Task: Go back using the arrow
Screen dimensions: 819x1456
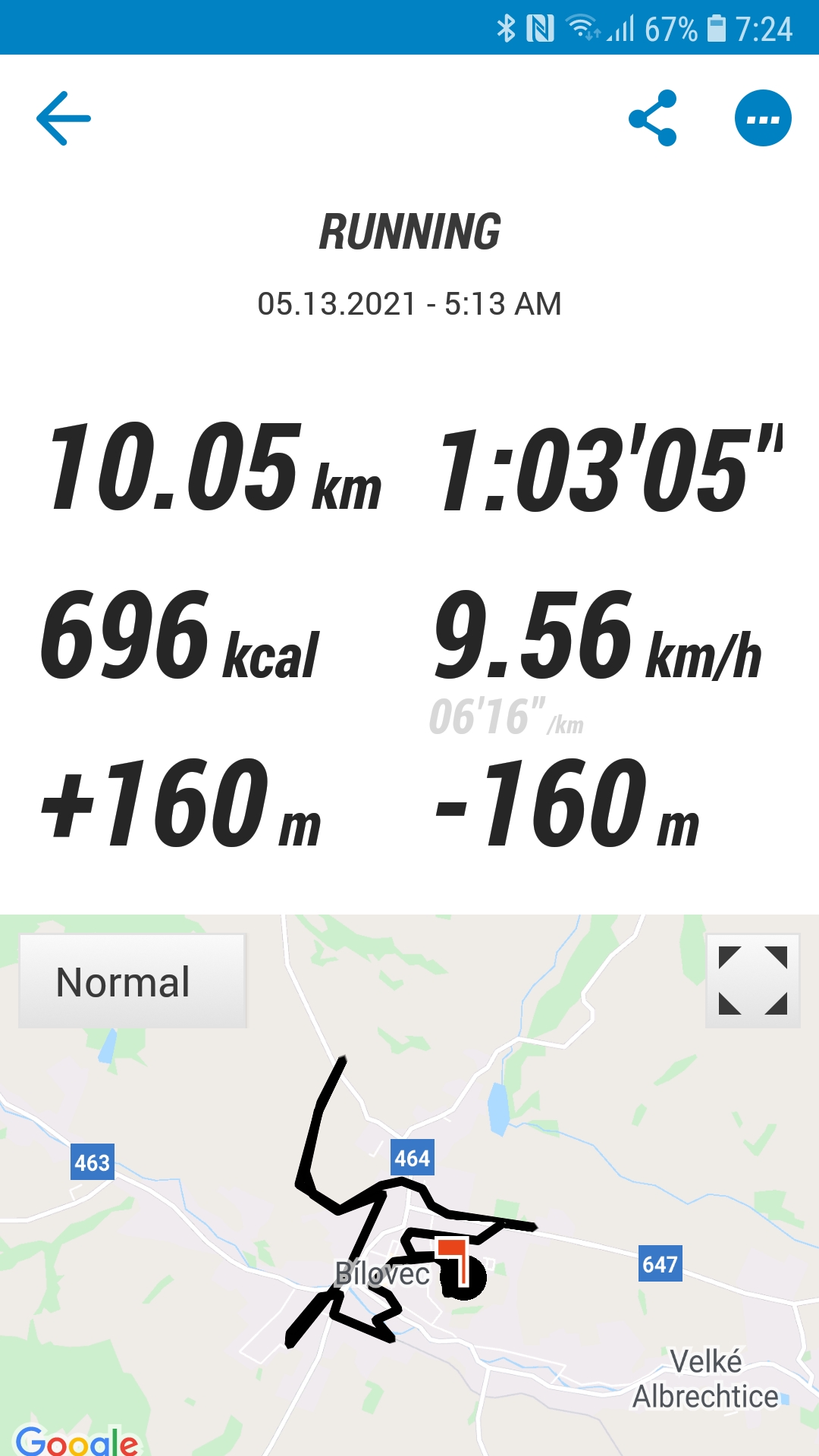Action: (64, 118)
